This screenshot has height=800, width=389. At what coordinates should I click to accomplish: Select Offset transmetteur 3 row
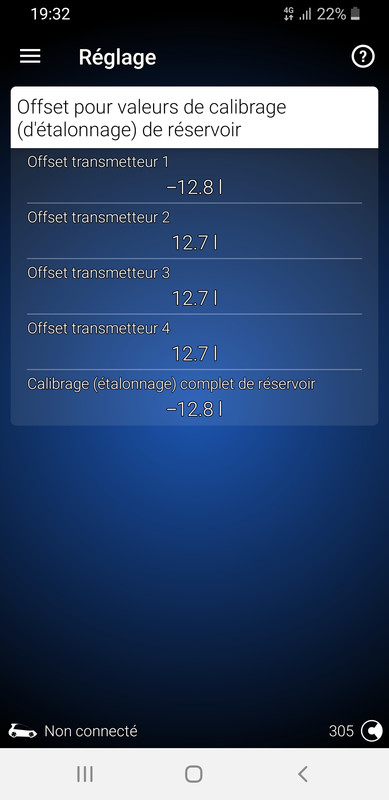[194, 287]
